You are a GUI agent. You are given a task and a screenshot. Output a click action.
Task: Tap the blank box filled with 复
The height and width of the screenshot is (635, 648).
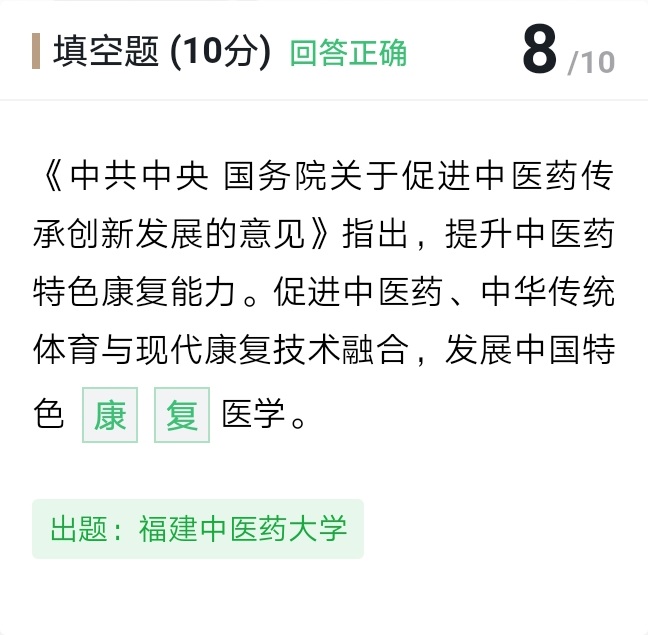pyautogui.click(x=182, y=415)
